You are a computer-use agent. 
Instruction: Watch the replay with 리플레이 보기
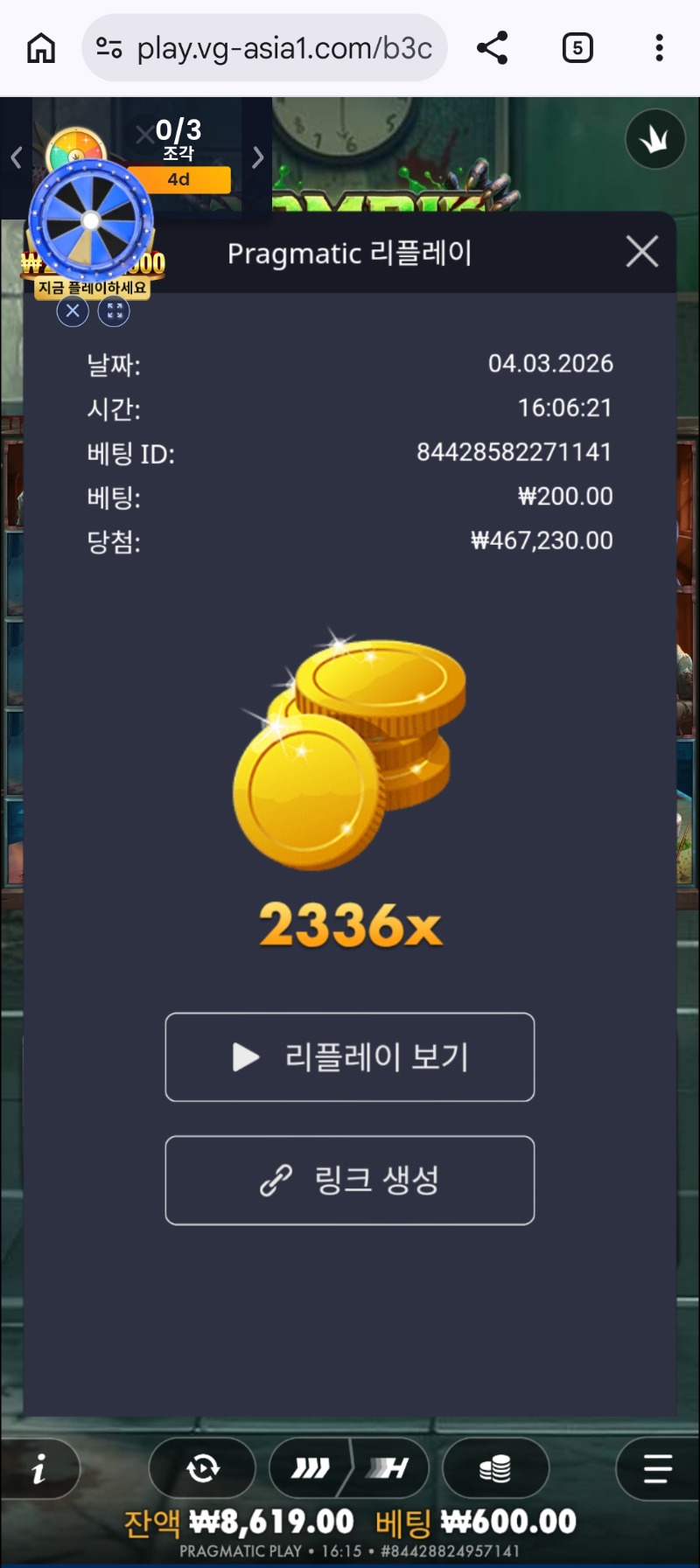[350, 1056]
